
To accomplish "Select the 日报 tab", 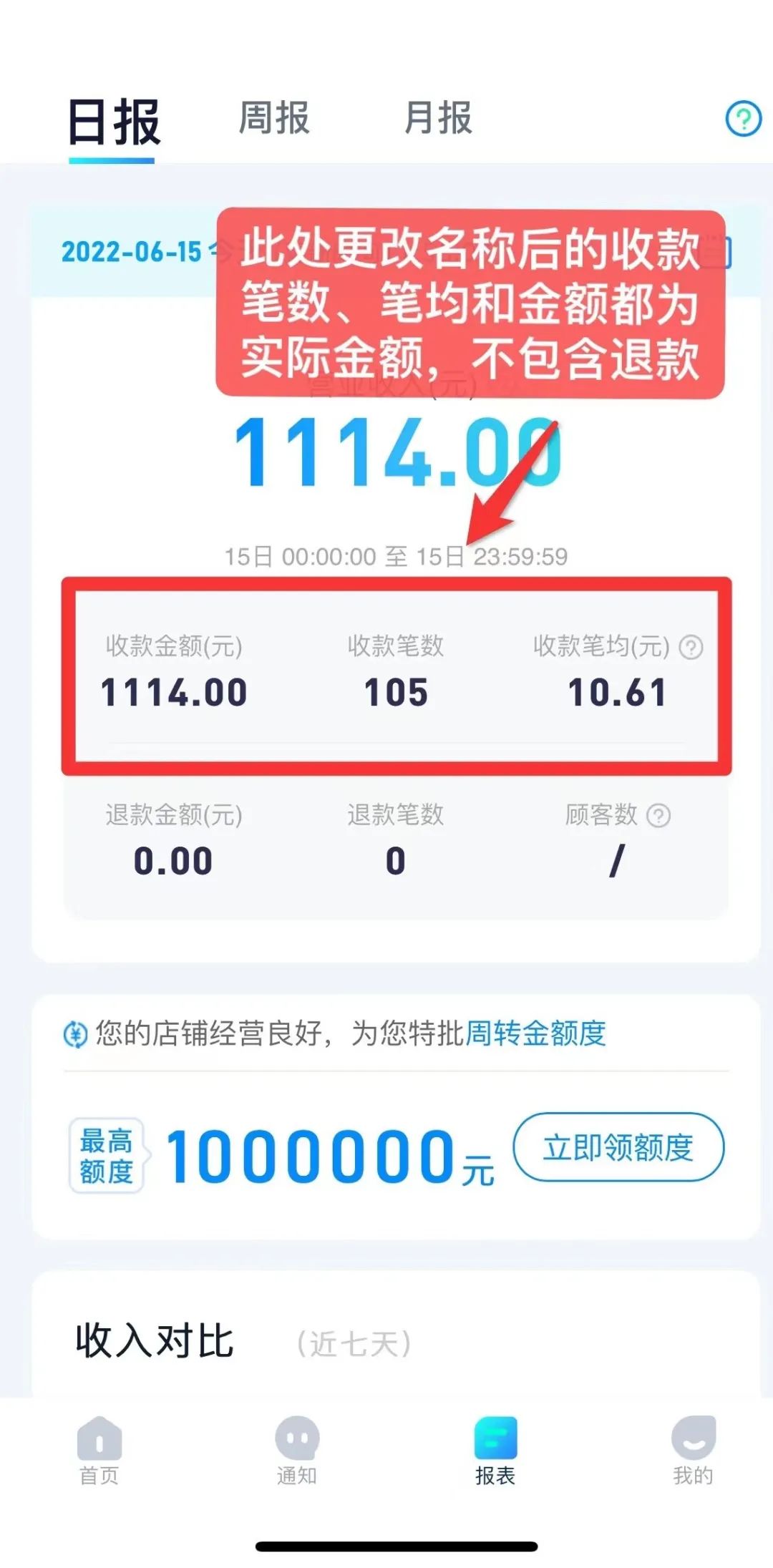I will pyautogui.click(x=113, y=123).
